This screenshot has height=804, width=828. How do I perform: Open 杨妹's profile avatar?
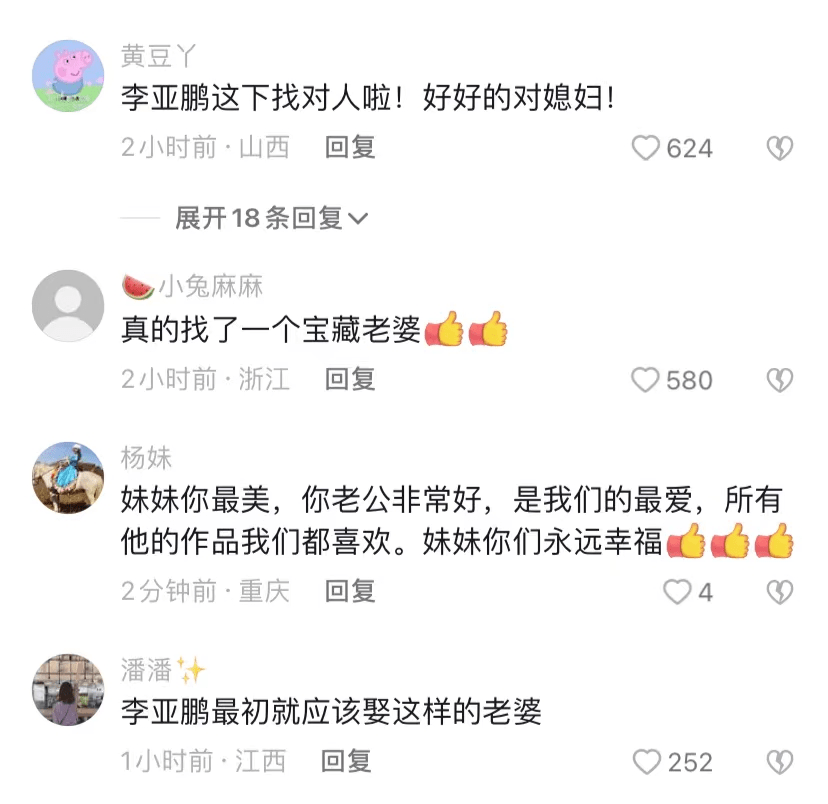(68, 478)
